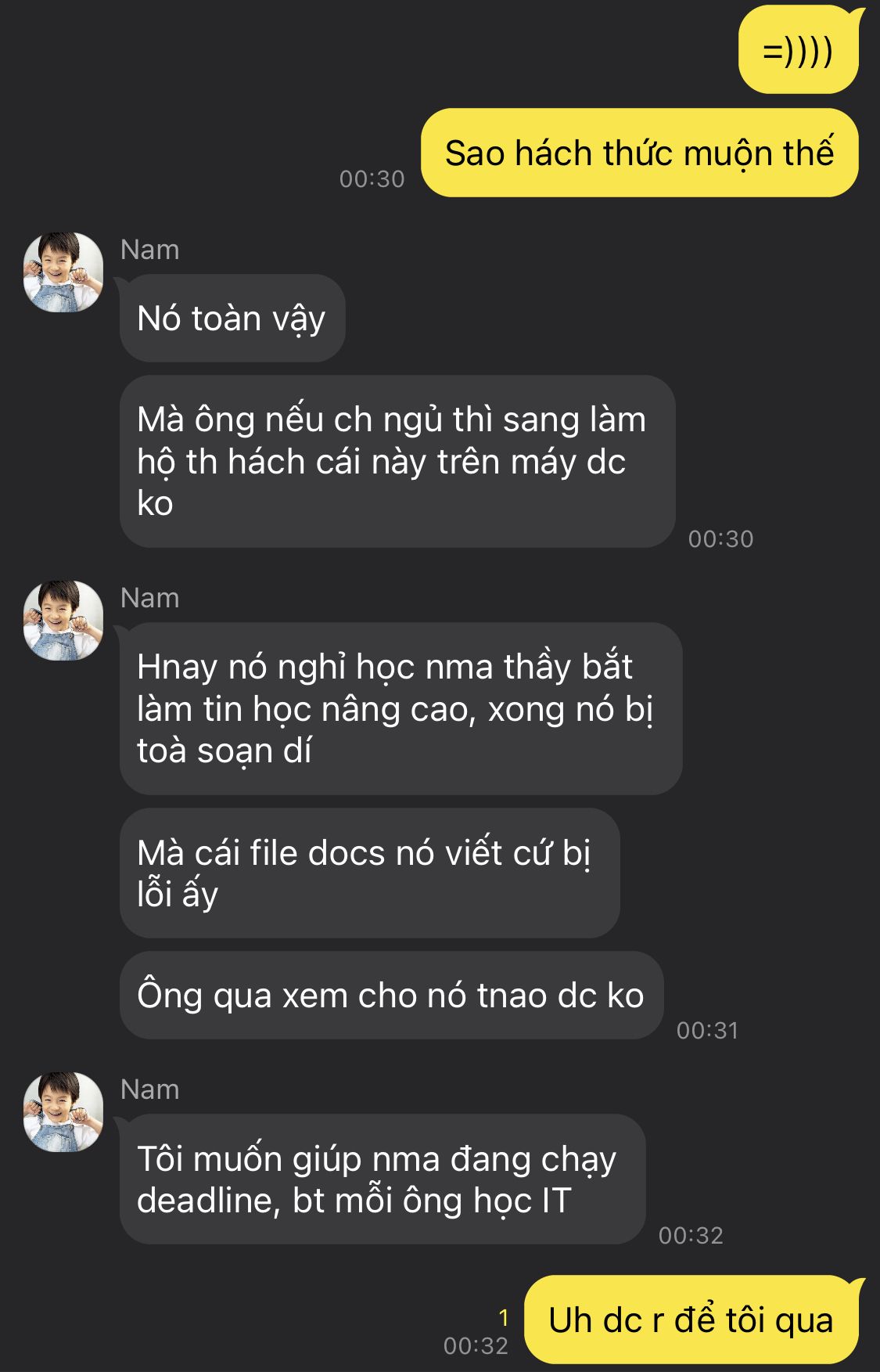Tap Nam's avatar by the "Tôi muốn giúp" message
The height and width of the screenshot is (1372, 880).
coord(63,1112)
